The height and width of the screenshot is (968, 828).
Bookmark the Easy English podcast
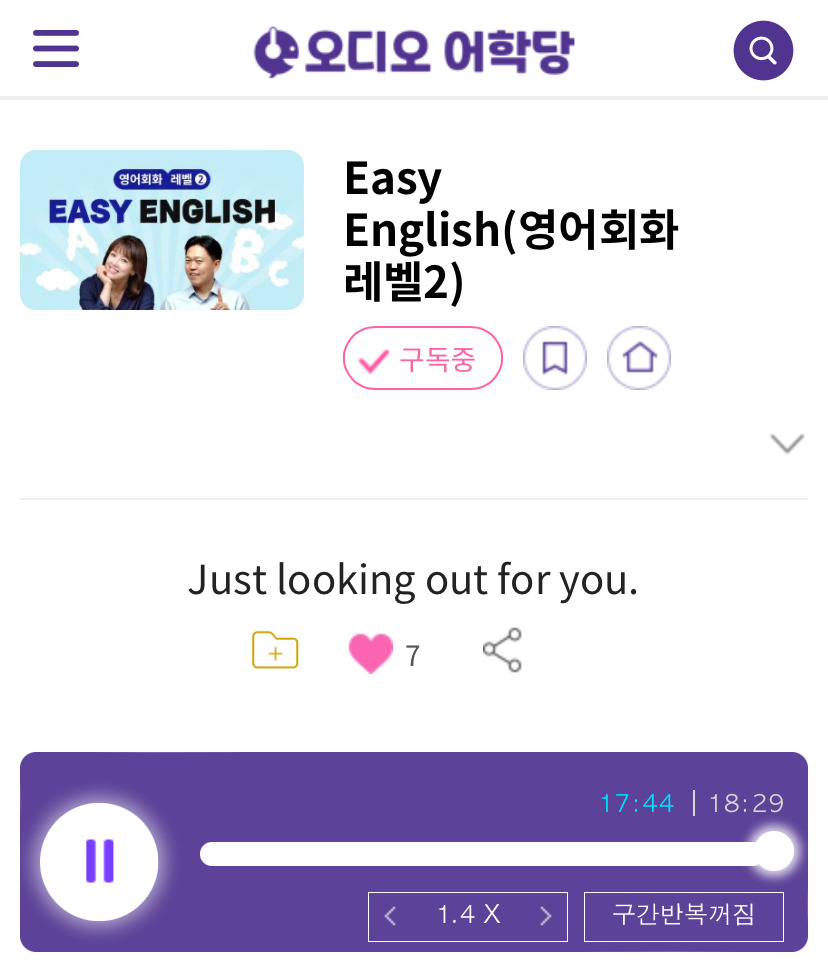point(555,357)
